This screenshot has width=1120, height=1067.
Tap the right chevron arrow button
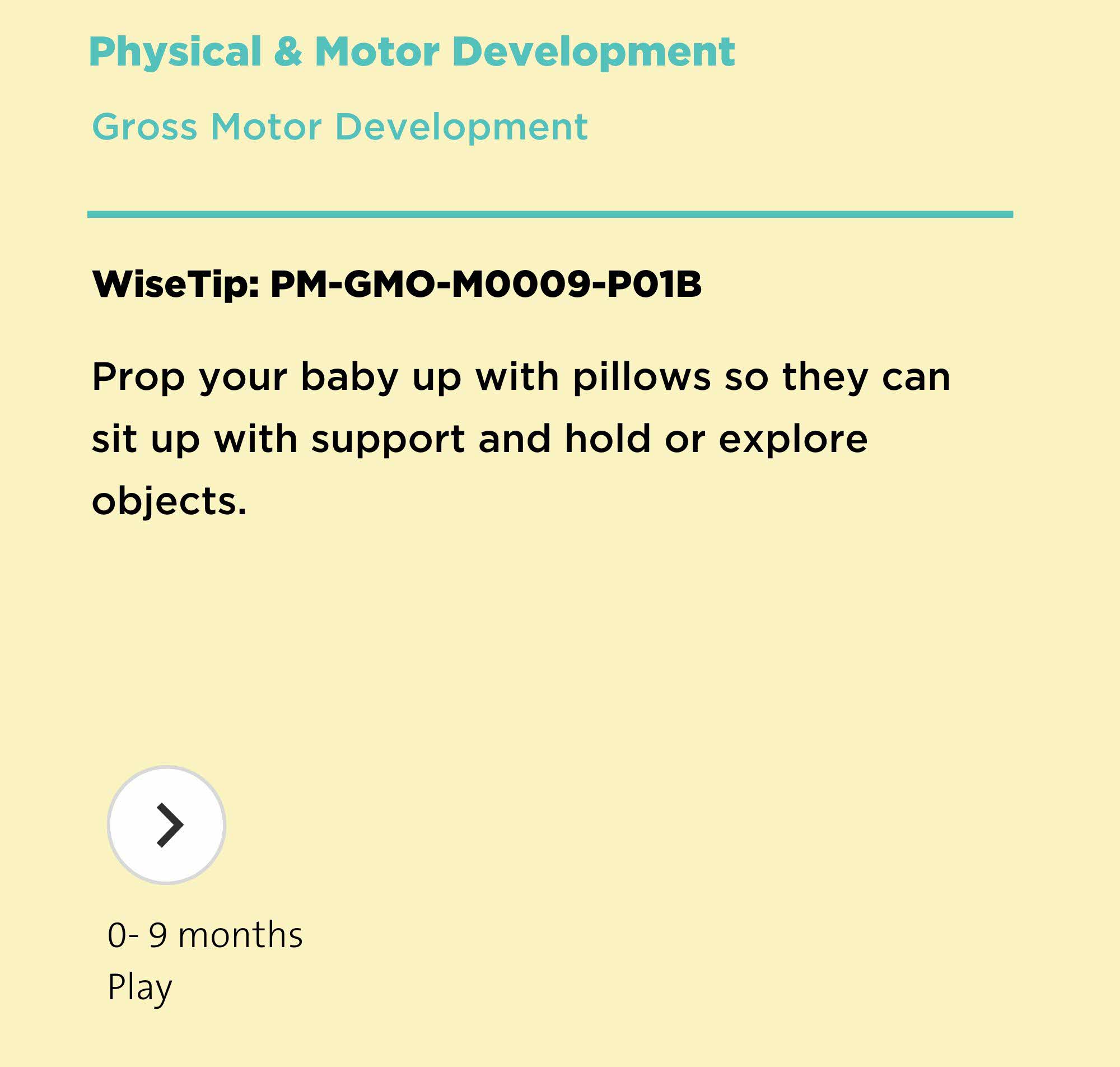point(166,824)
